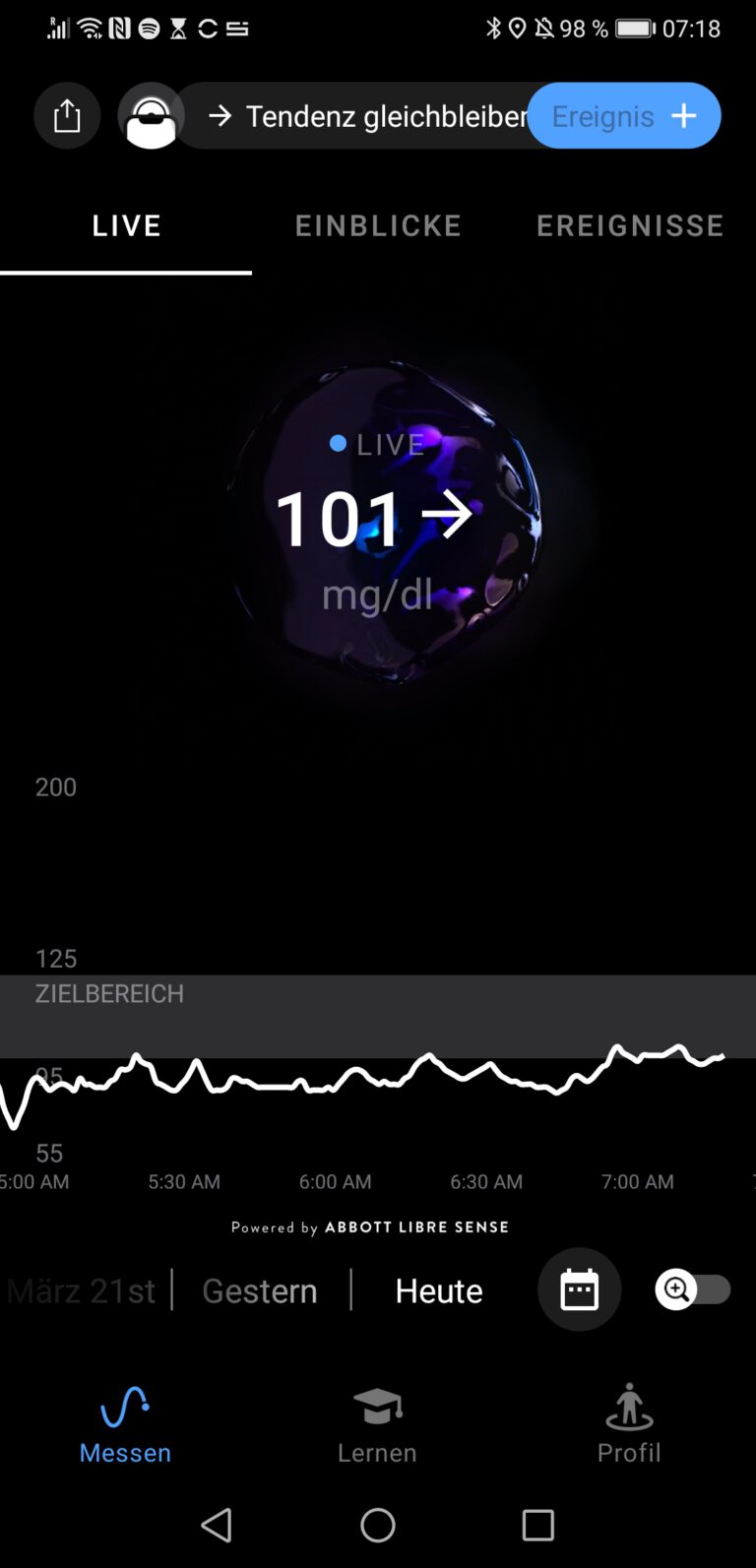Tap the avatar with trend status
The image size is (756, 1568).
(x=152, y=116)
